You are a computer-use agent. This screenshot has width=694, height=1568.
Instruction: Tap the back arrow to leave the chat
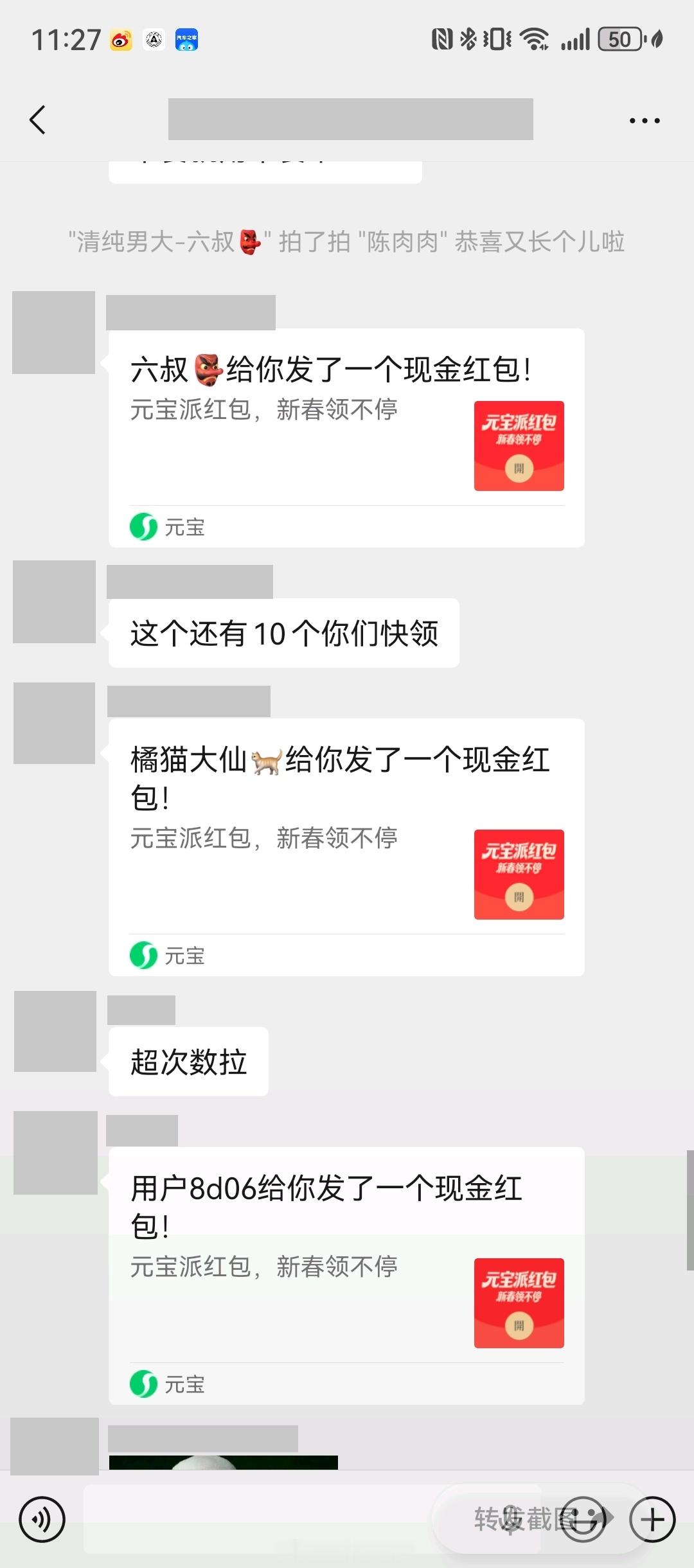click(37, 120)
